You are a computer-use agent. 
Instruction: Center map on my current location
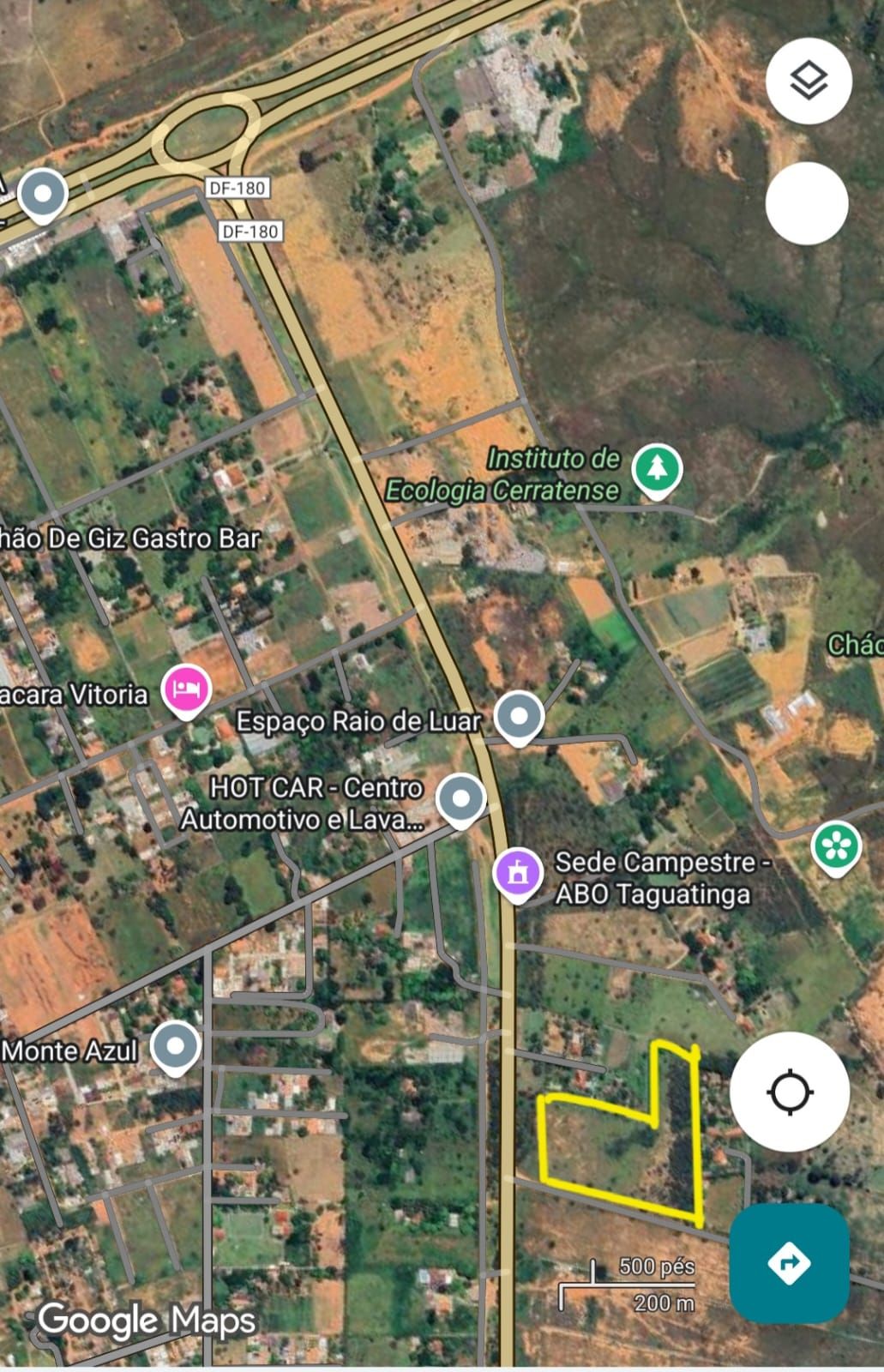click(x=790, y=1092)
